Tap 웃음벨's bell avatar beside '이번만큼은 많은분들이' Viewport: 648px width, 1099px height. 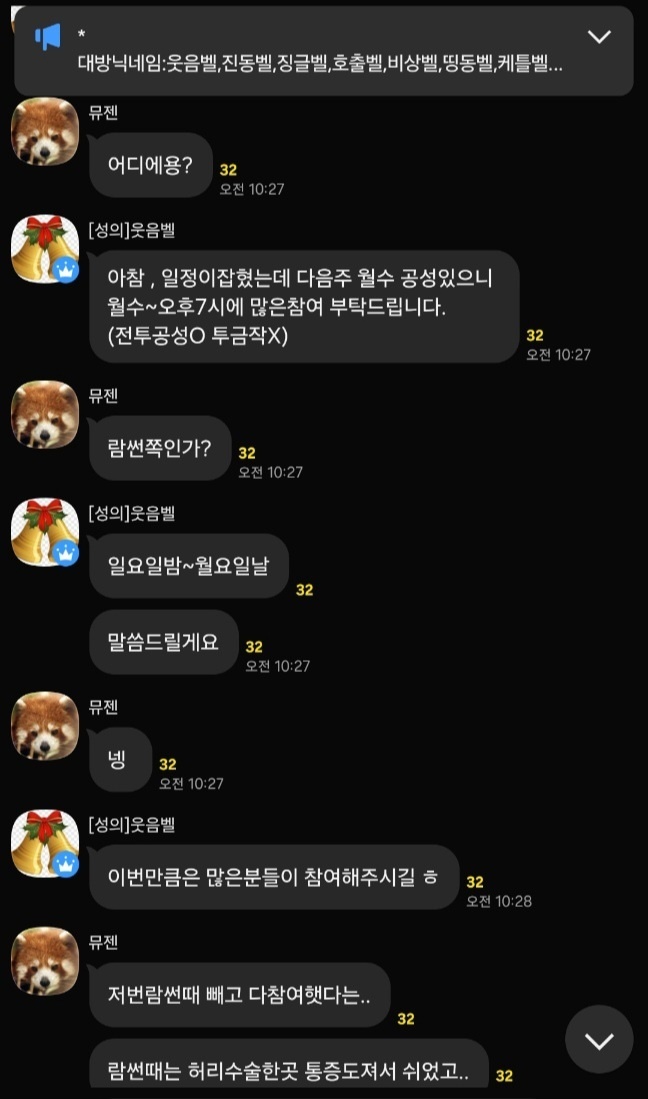coord(44,843)
